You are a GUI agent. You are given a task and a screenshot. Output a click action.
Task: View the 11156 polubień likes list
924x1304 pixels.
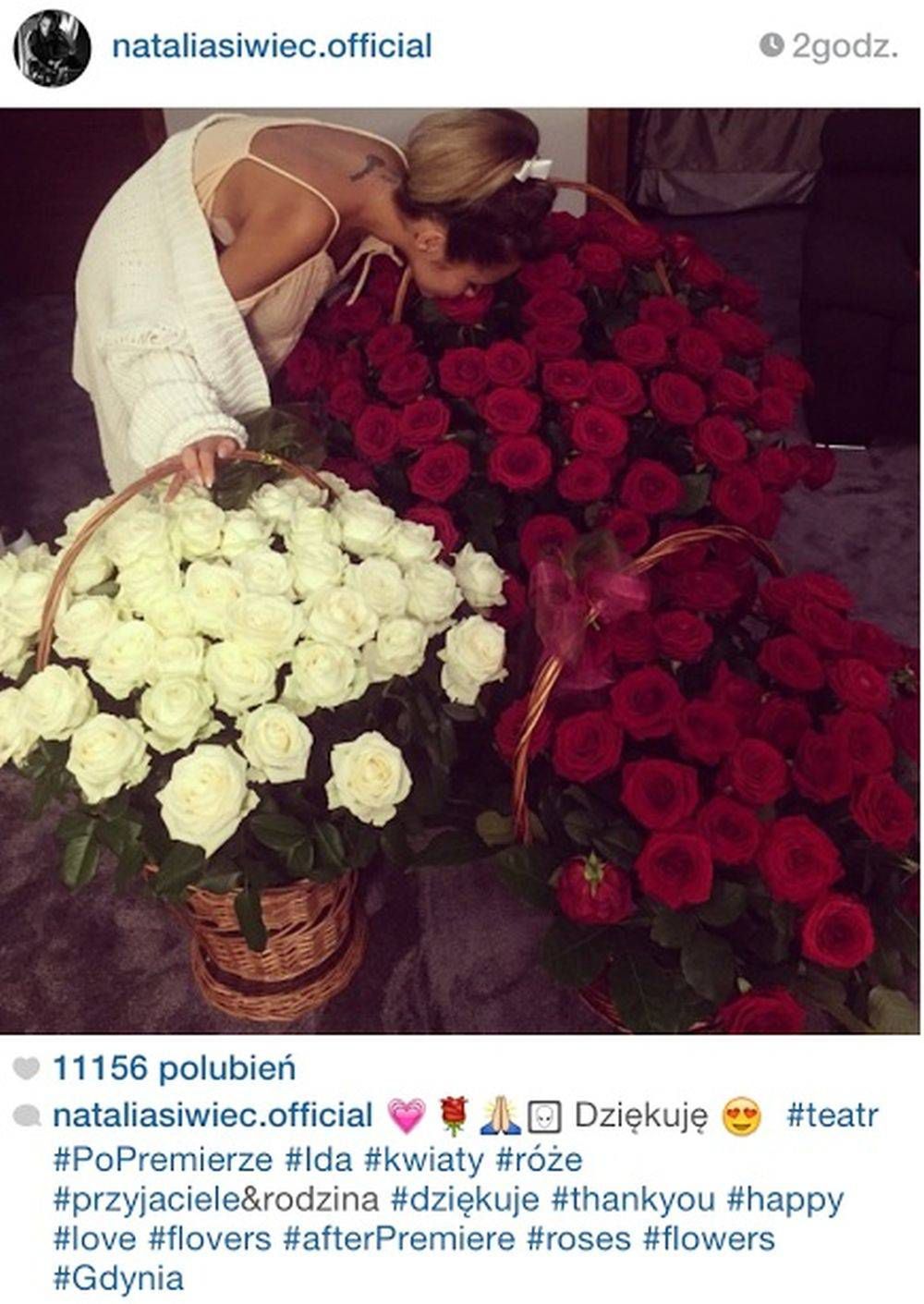pos(174,1069)
